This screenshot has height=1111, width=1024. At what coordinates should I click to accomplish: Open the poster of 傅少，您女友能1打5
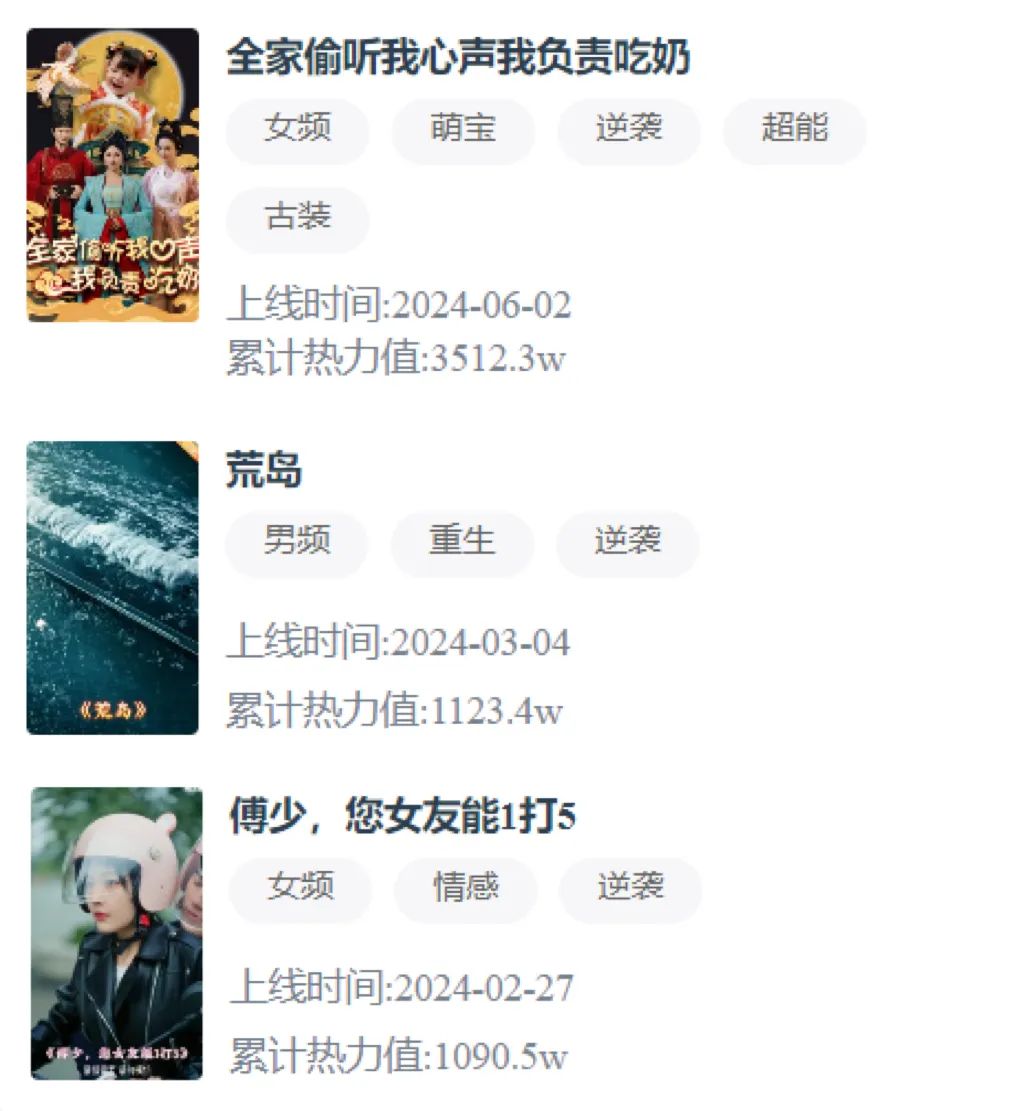point(116,933)
